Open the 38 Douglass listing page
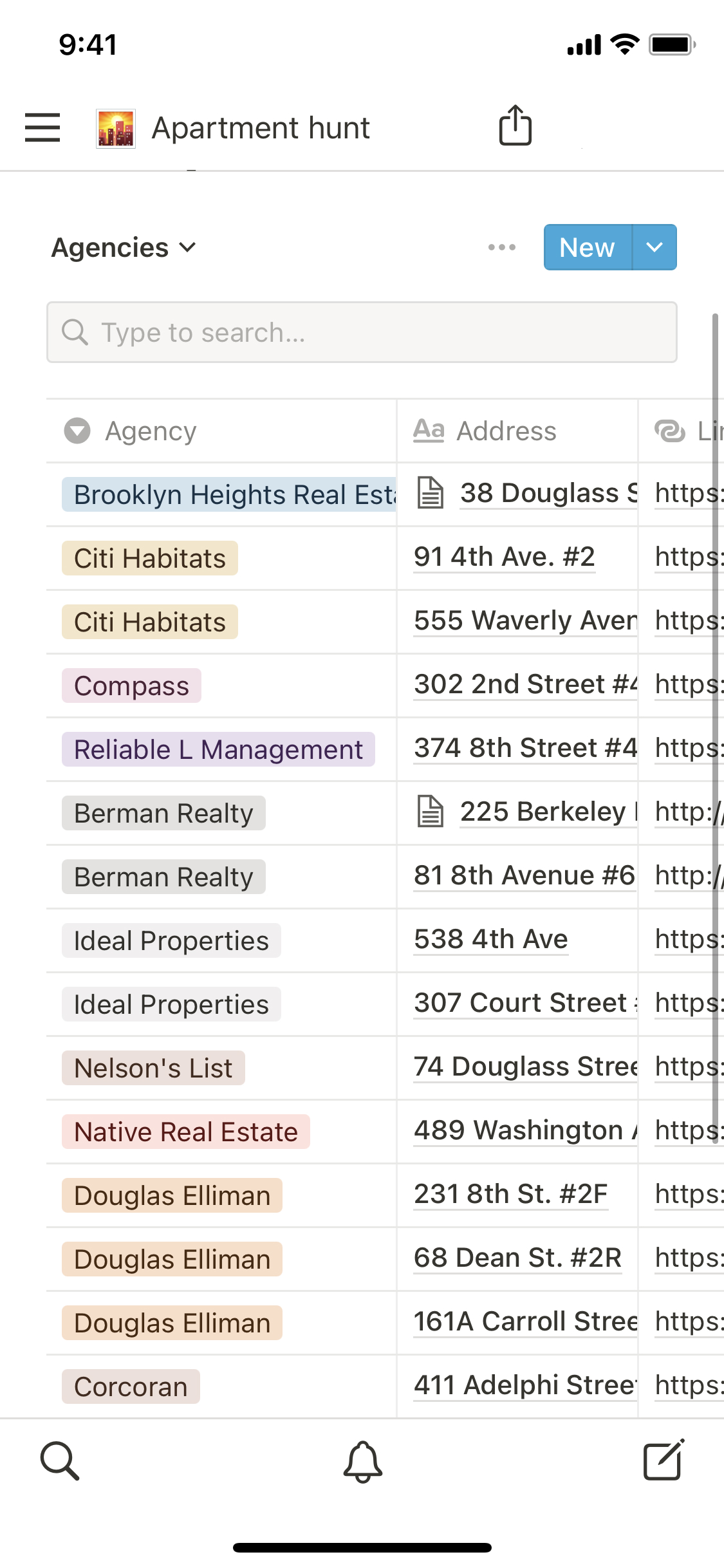The width and height of the screenshot is (724, 1568). (547, 493)
